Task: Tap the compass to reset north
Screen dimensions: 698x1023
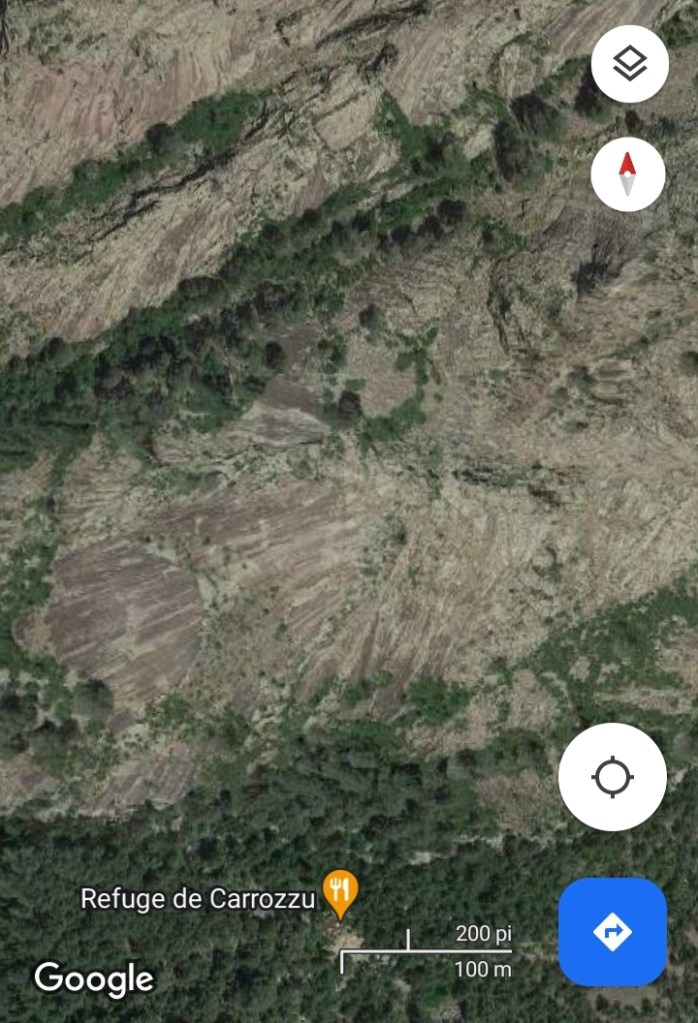Action: point(628,174)
